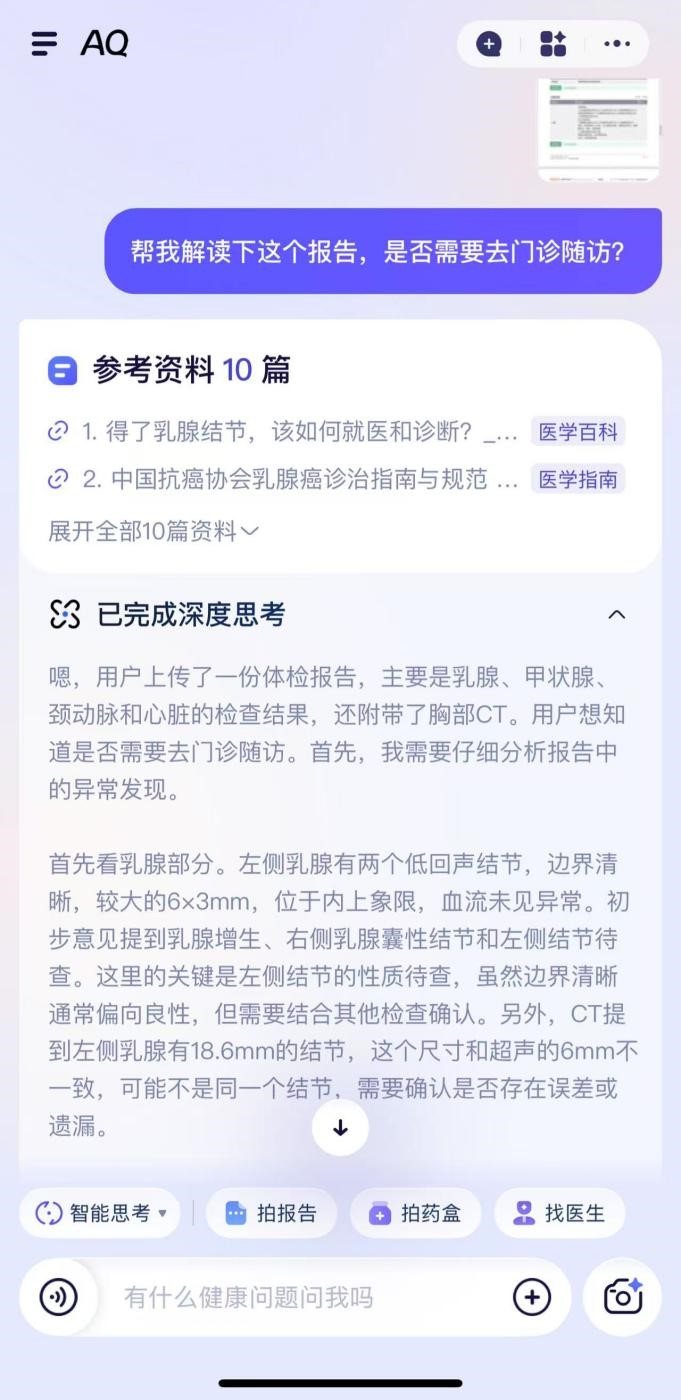Open the apps grid icon

tap(553, 44)
